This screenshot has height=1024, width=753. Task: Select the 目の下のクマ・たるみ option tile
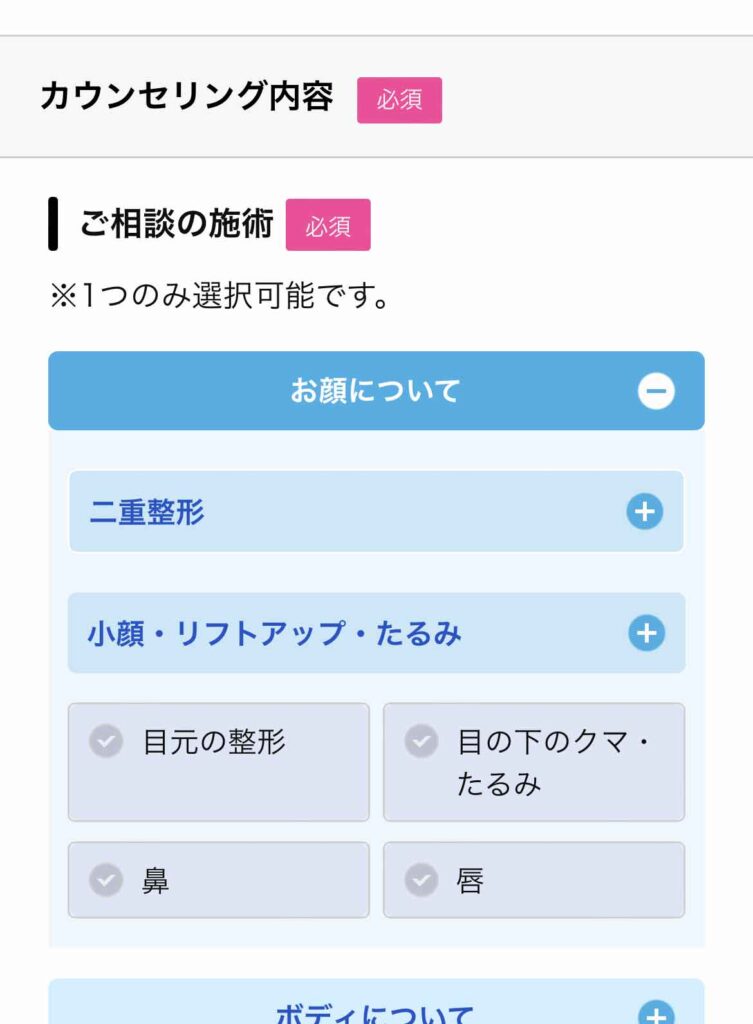point(534,762)
